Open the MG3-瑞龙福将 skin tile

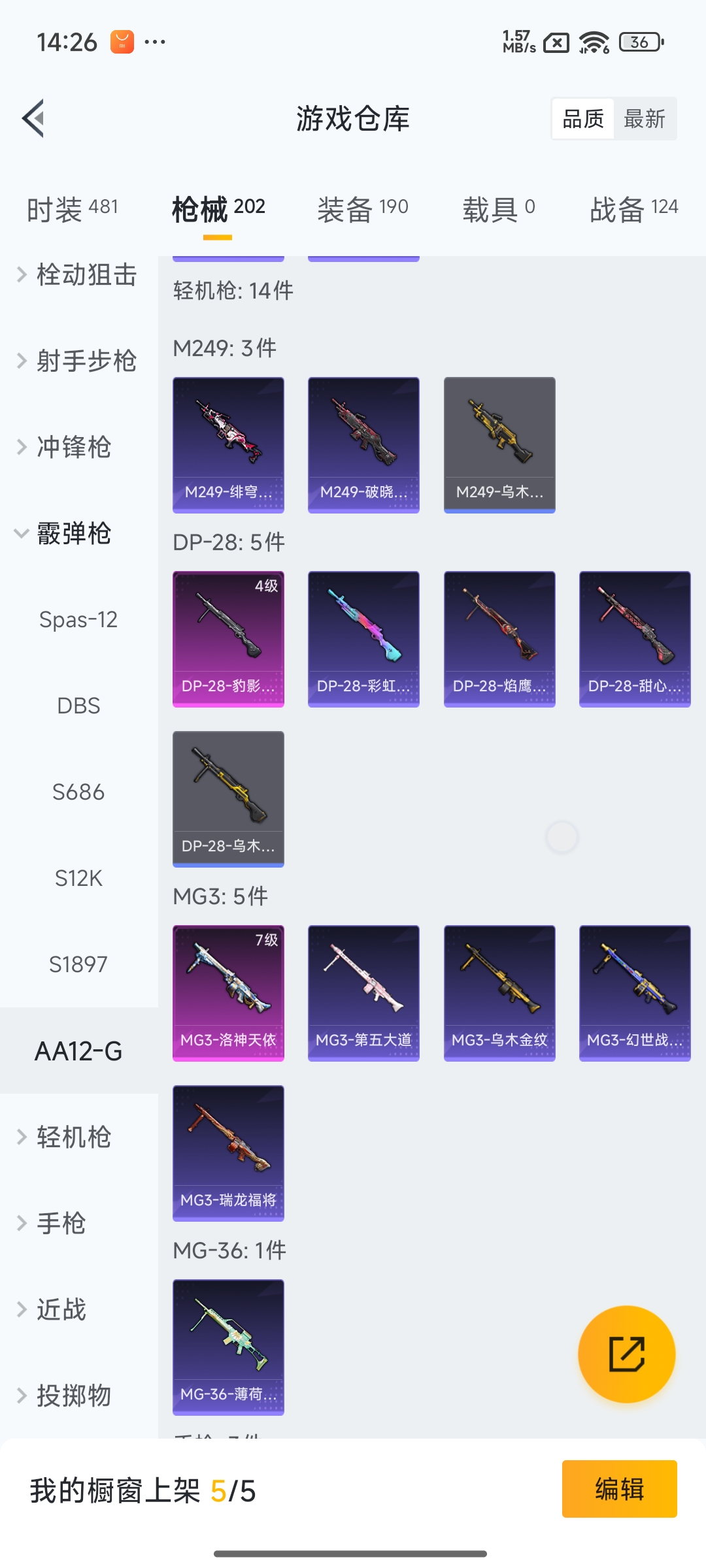pyautogui.click(x=228, y=1152)
